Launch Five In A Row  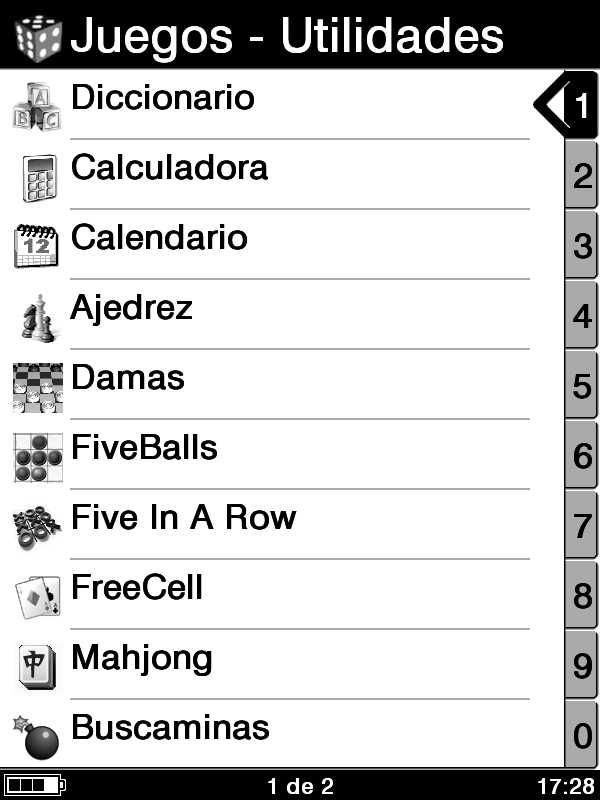pyautogui.click(x=184, y=518)
